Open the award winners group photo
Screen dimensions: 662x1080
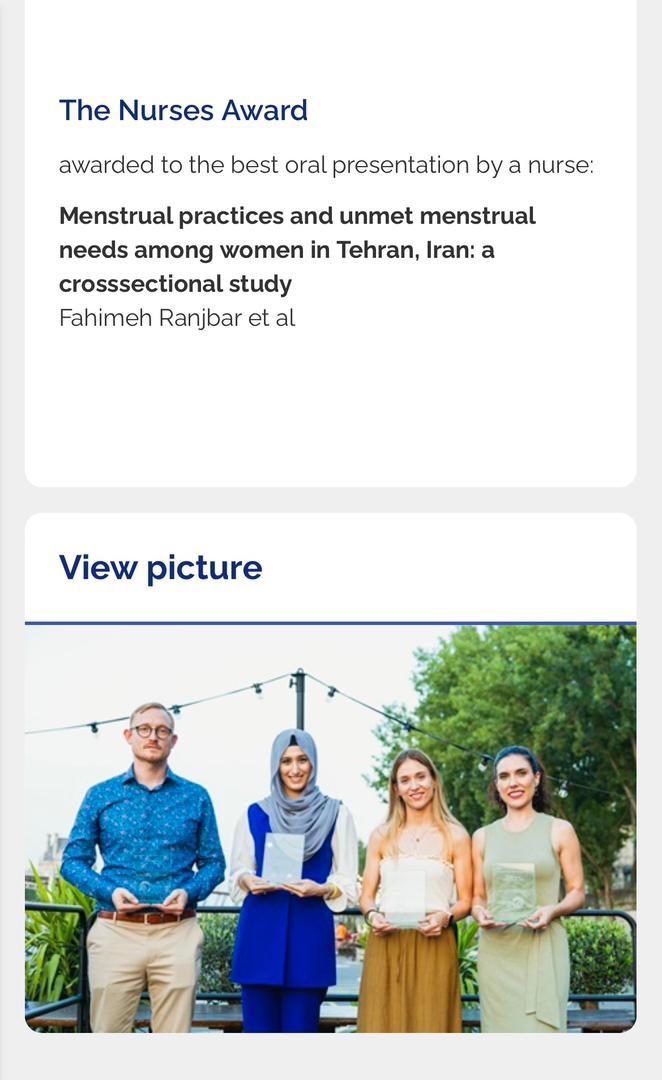point(331,829)
